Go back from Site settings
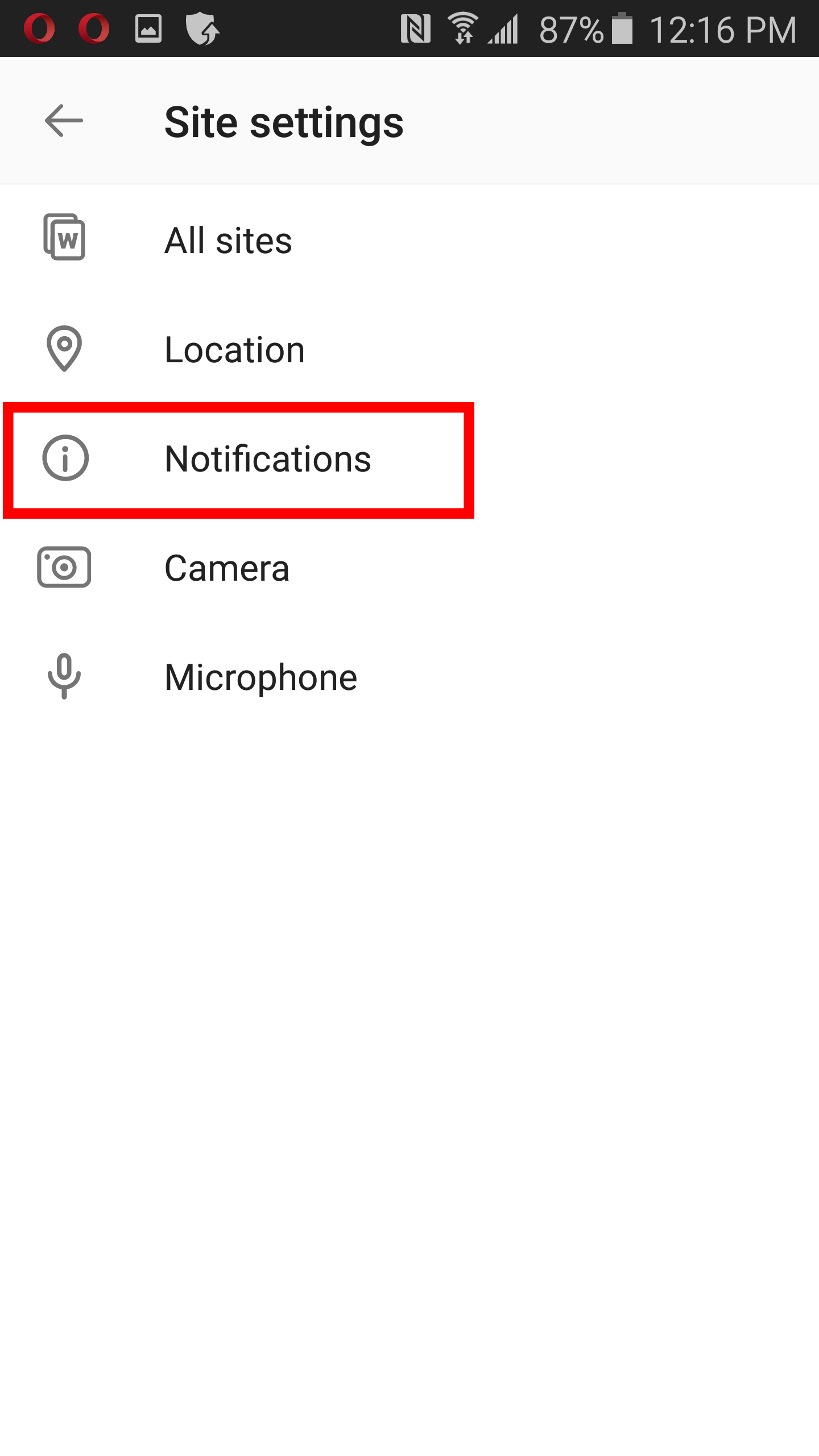Viewport: 819px width, 1456px height. click(x=64, y=121)
